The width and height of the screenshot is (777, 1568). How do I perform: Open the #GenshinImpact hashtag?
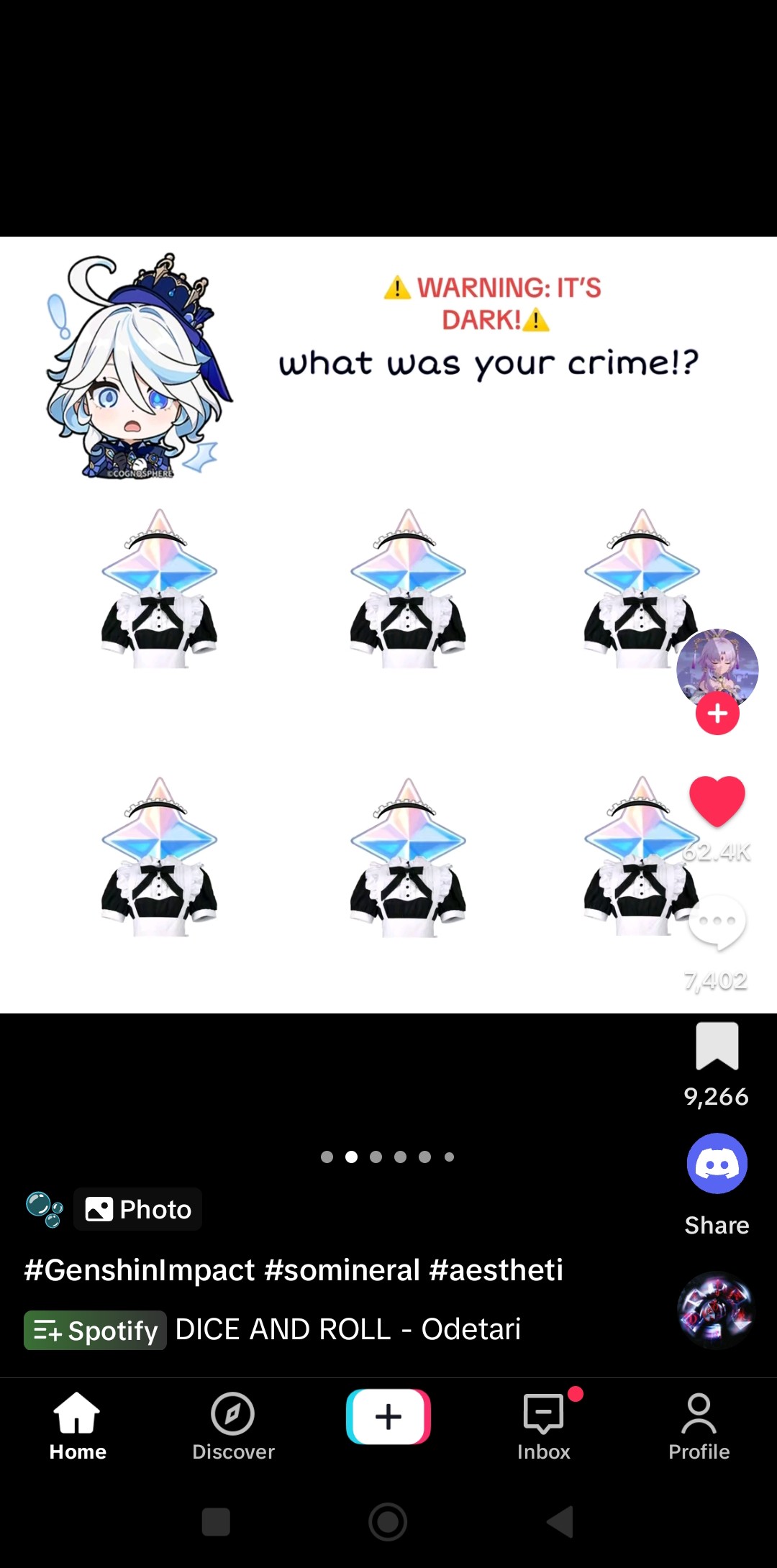pos(136,1270)
